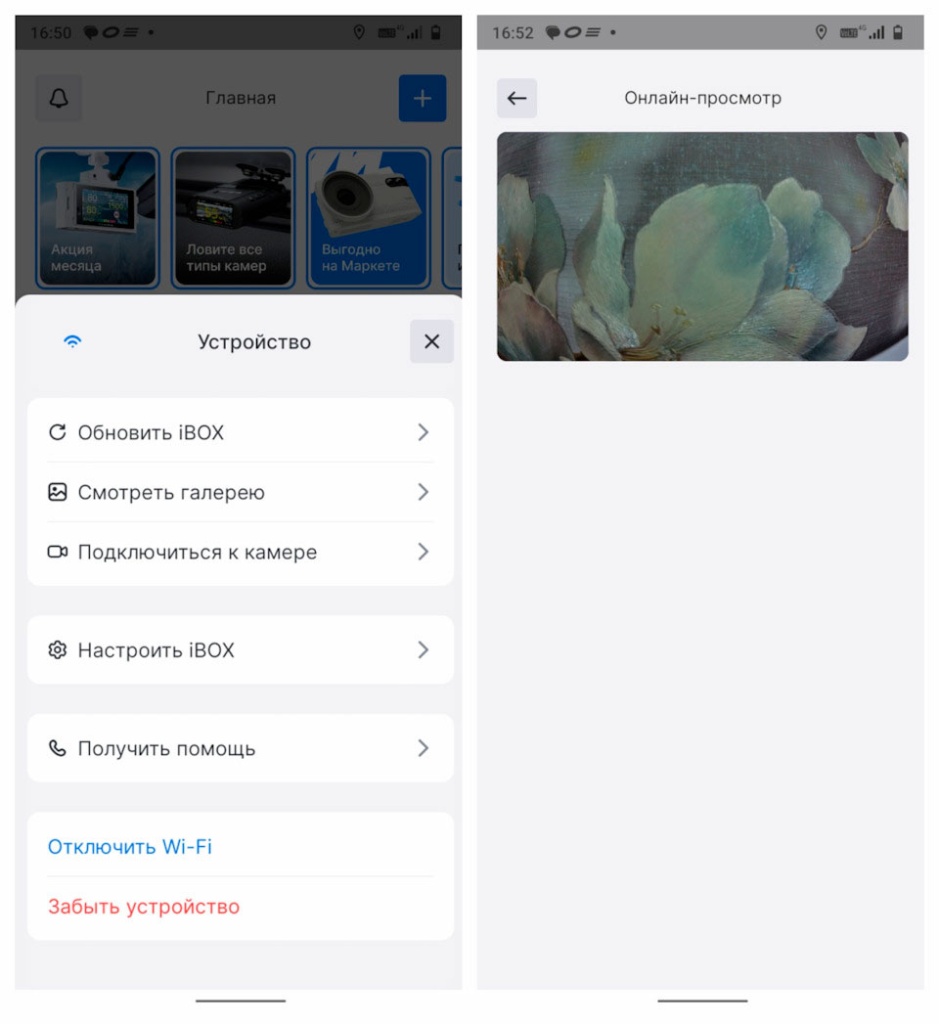
Task: Open Получить помощь
Action: point(240,748)
